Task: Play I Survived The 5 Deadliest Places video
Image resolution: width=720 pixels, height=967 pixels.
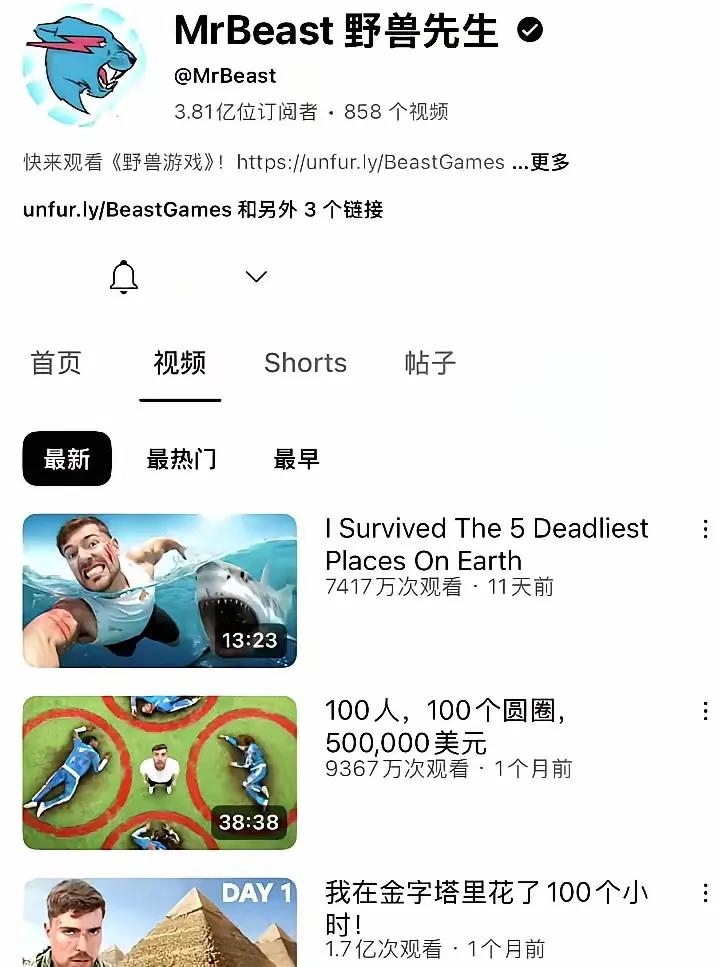Action: click(x=160, y=590)
